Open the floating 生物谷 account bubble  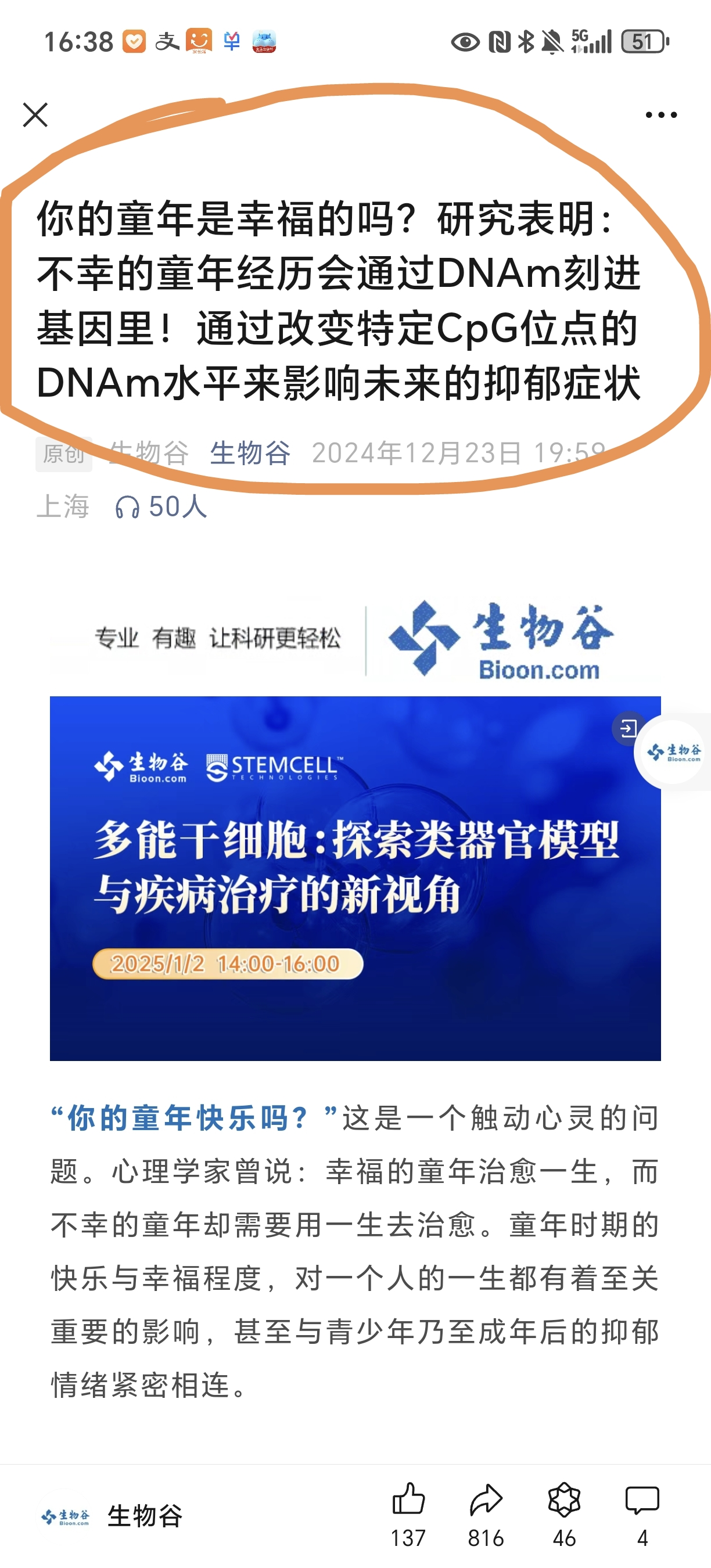click(673, 752)
